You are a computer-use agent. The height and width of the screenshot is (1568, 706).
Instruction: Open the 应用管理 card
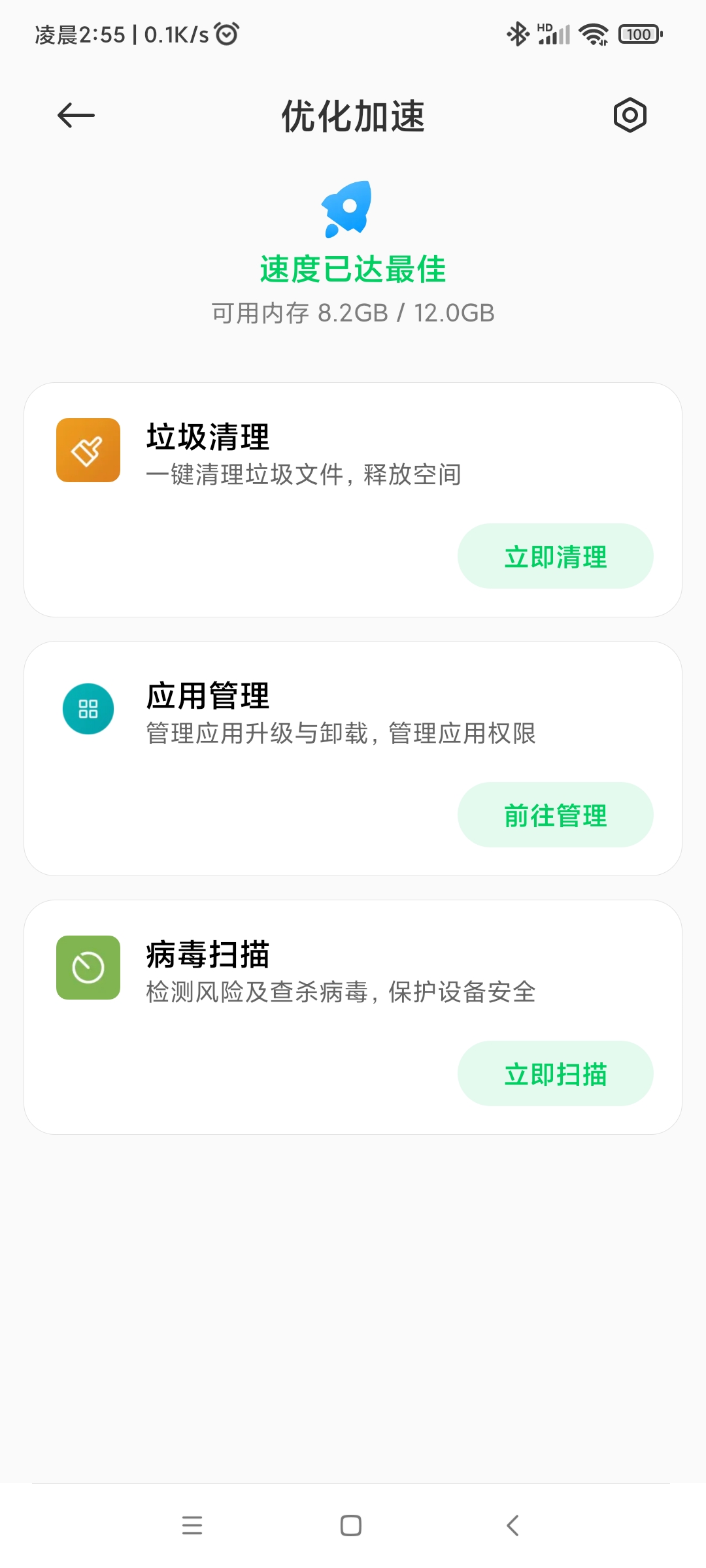(353, 759)
